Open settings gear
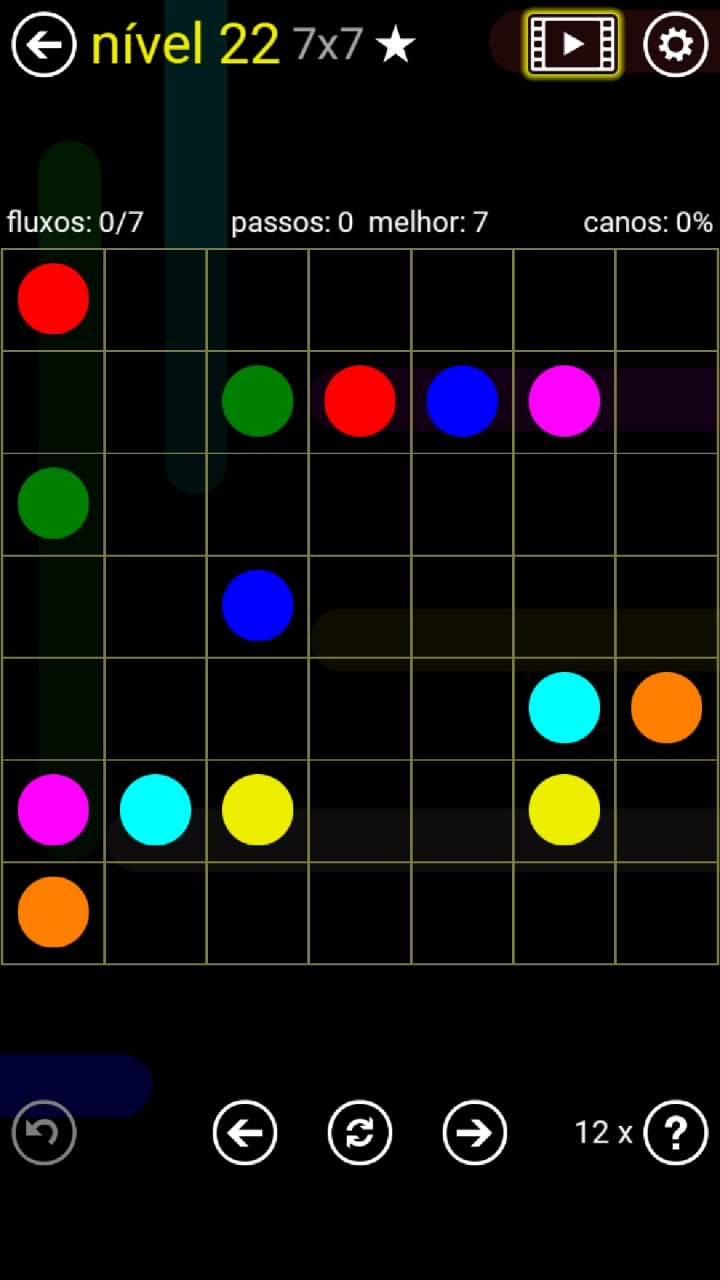The height and width of the screenshot is (1280, 720). [x=676, y=44]
